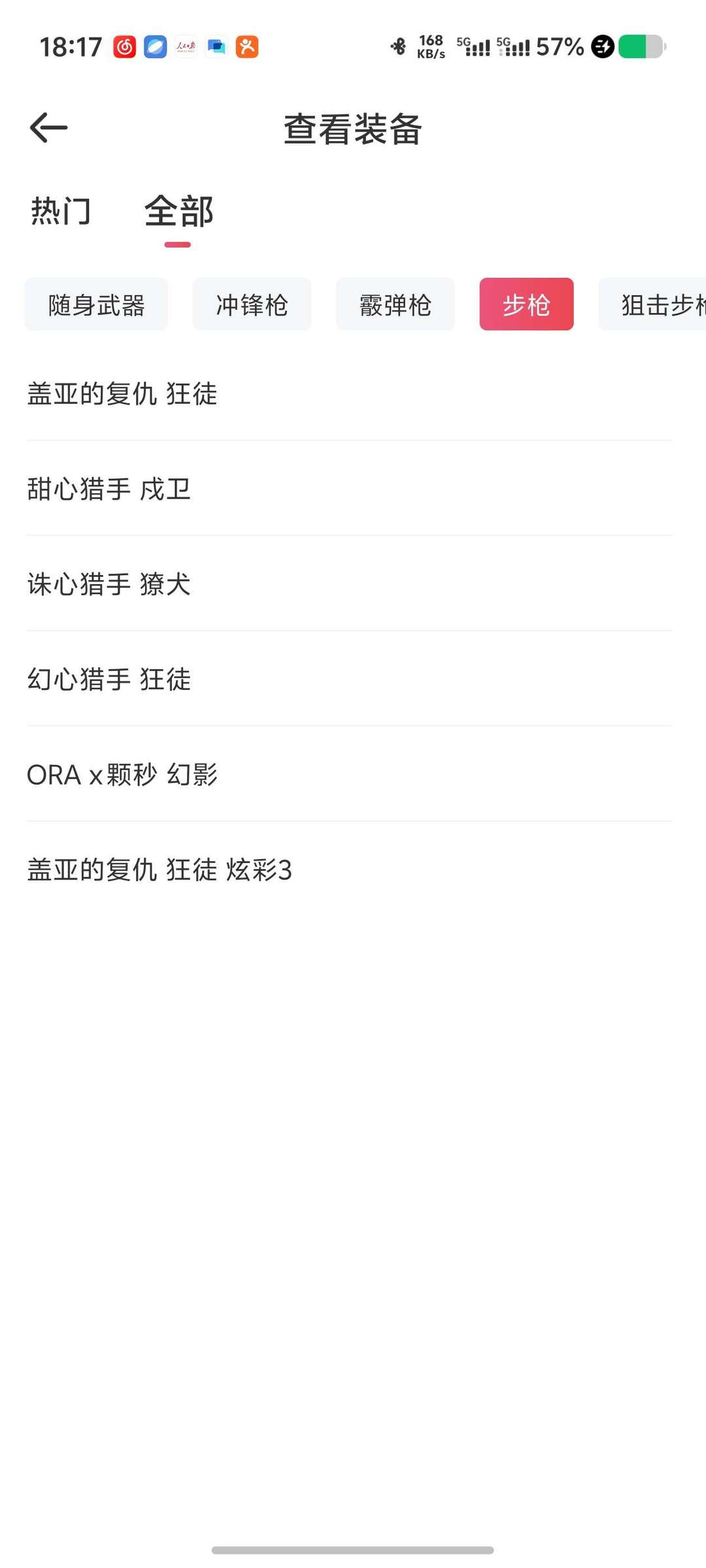View the 诛心猎手 獠犬 skin
706x1568 pixels.
[109, 584]
